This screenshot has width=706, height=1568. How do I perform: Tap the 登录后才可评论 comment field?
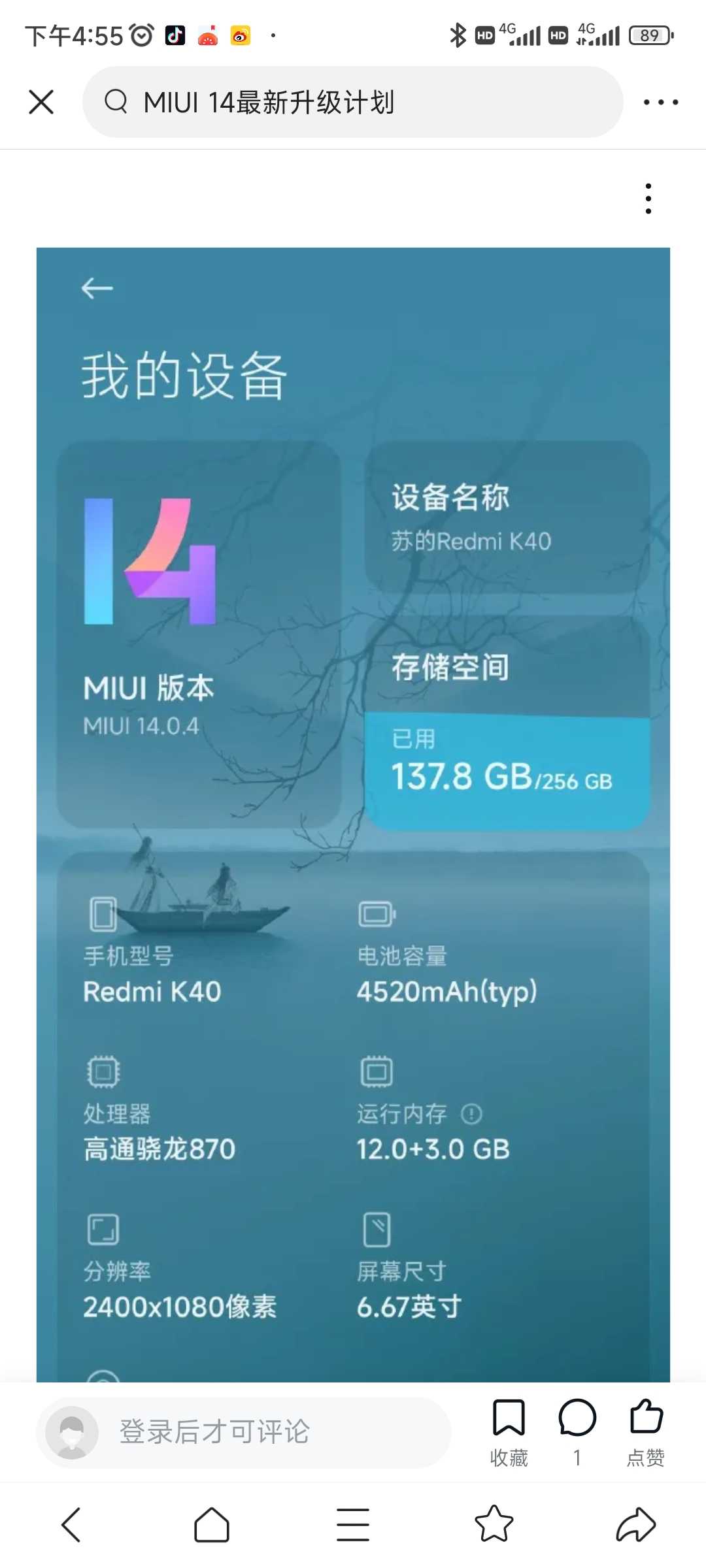click(x=243, y=1432)
